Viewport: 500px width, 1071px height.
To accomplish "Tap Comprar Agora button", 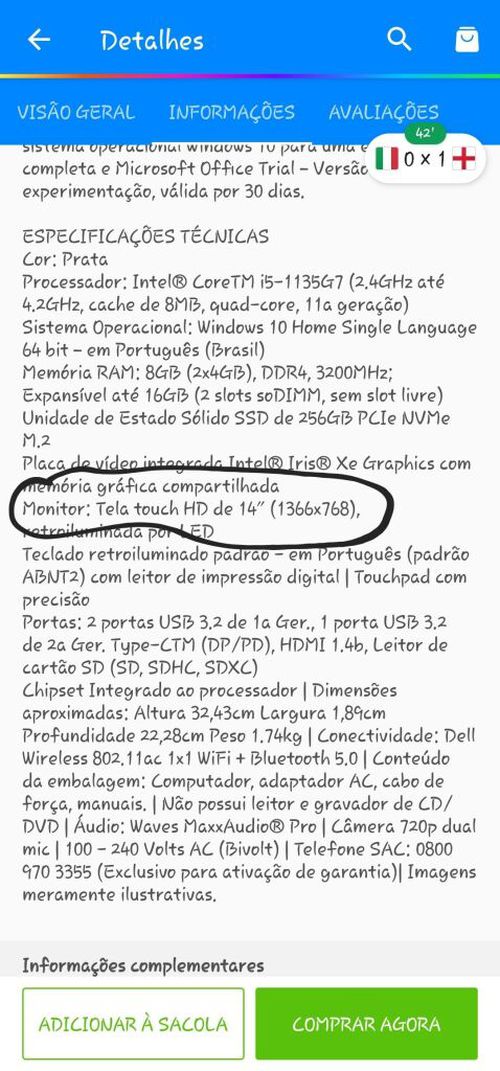I will tap(367, 1023).
